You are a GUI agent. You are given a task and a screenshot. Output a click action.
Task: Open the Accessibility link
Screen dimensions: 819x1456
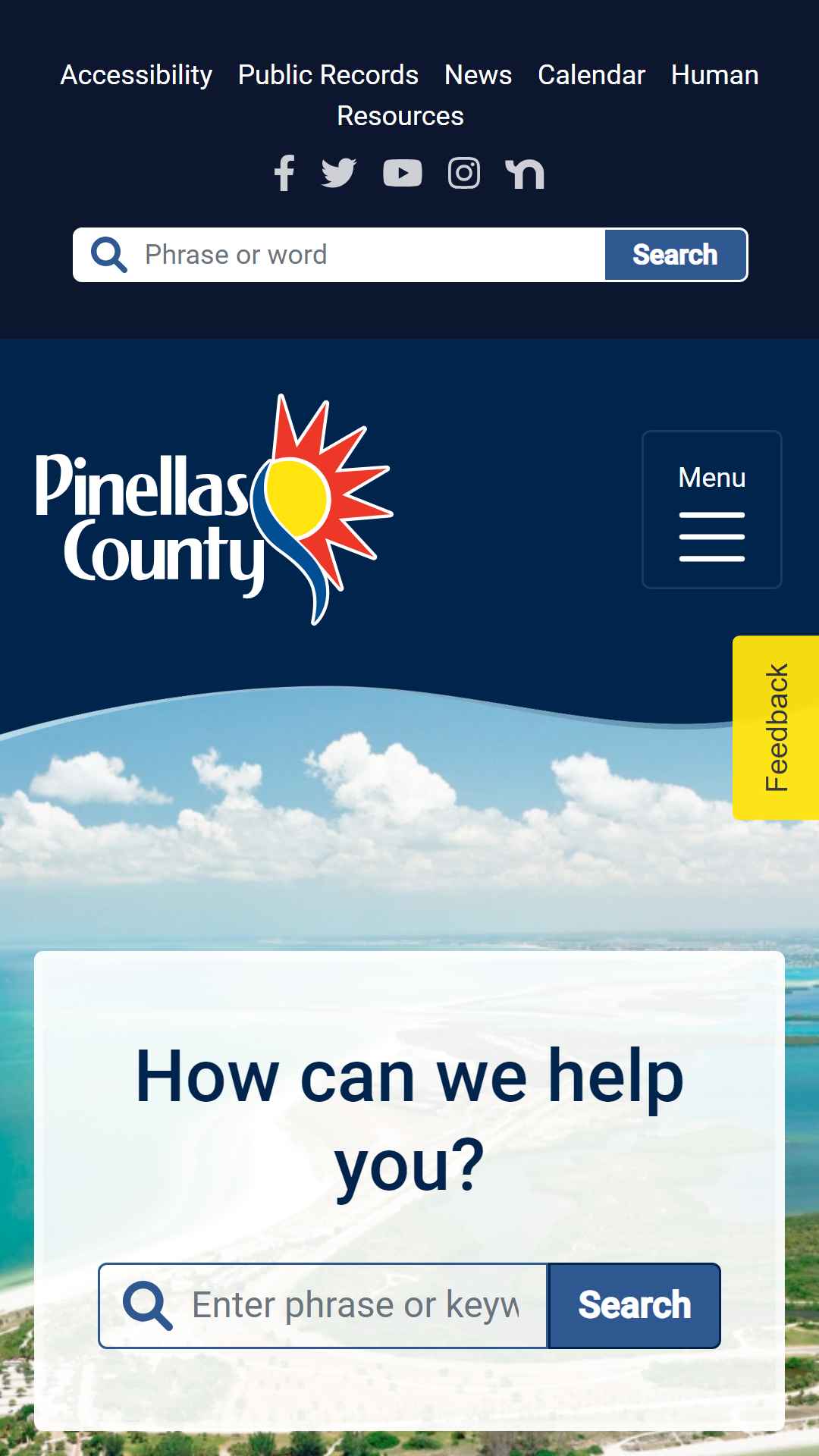tap(136, 75)
